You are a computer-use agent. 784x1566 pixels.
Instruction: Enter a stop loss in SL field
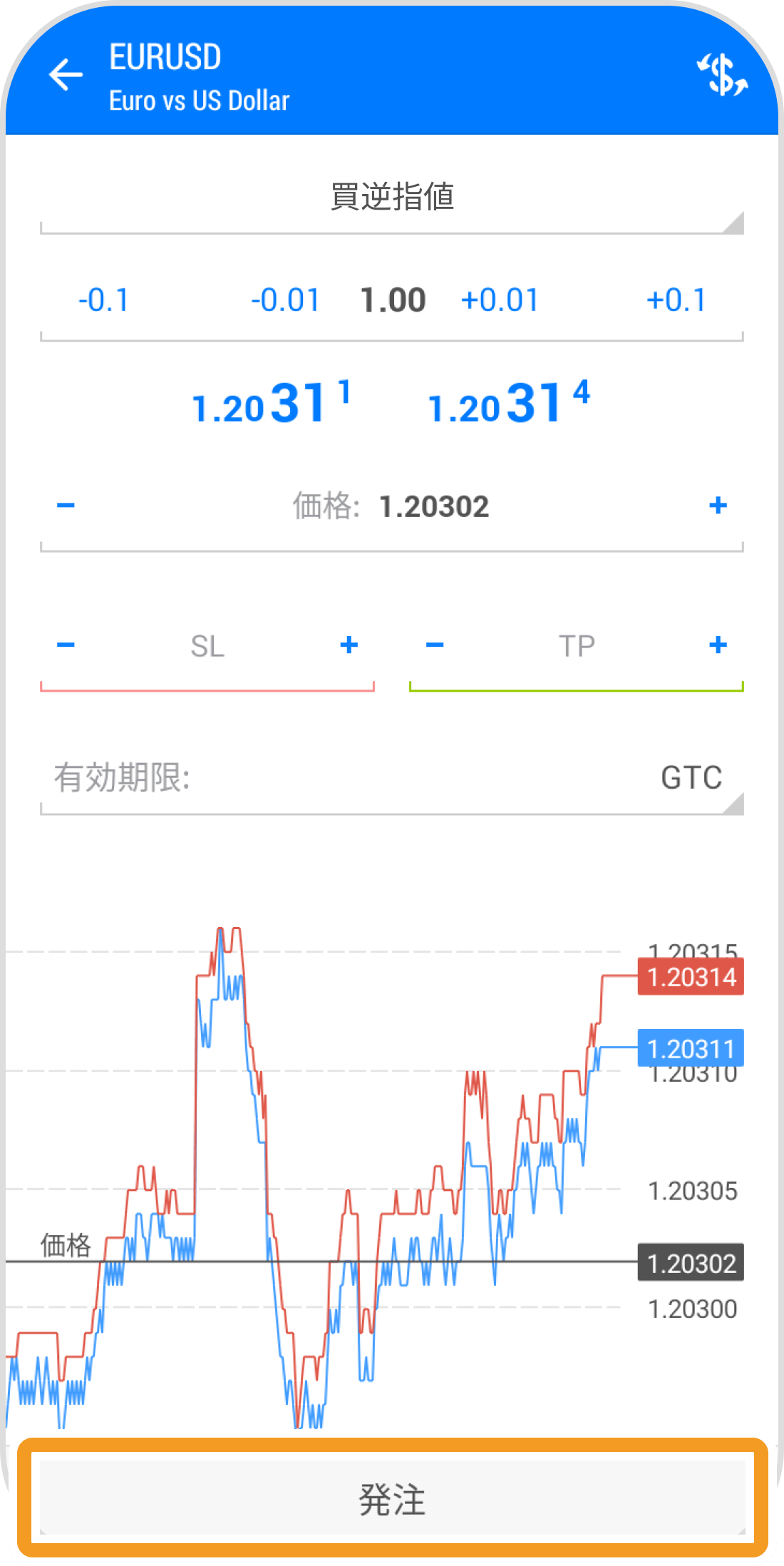(x=207, y=646)
